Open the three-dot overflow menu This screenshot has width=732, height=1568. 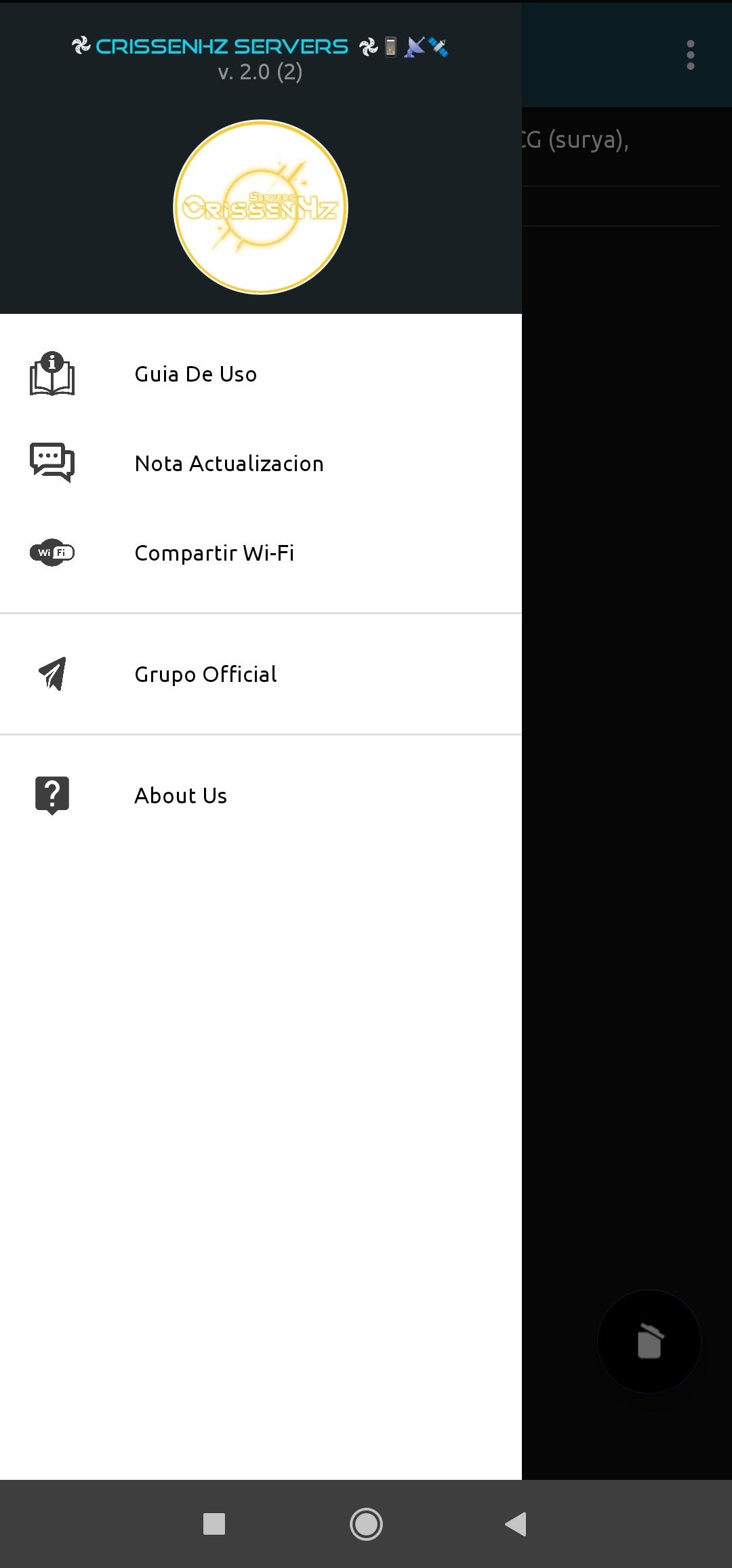pos(690,55)
